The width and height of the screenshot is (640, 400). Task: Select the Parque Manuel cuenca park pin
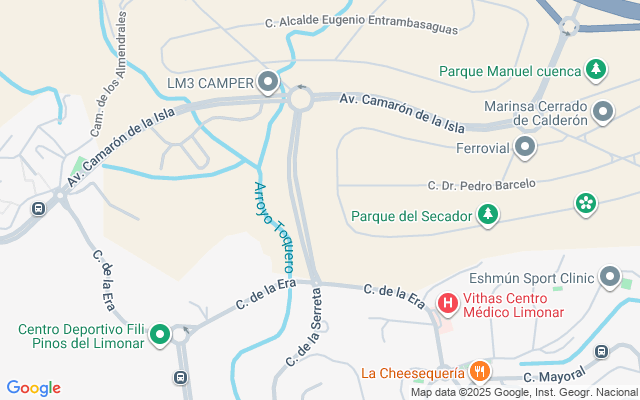coord(596,70)
